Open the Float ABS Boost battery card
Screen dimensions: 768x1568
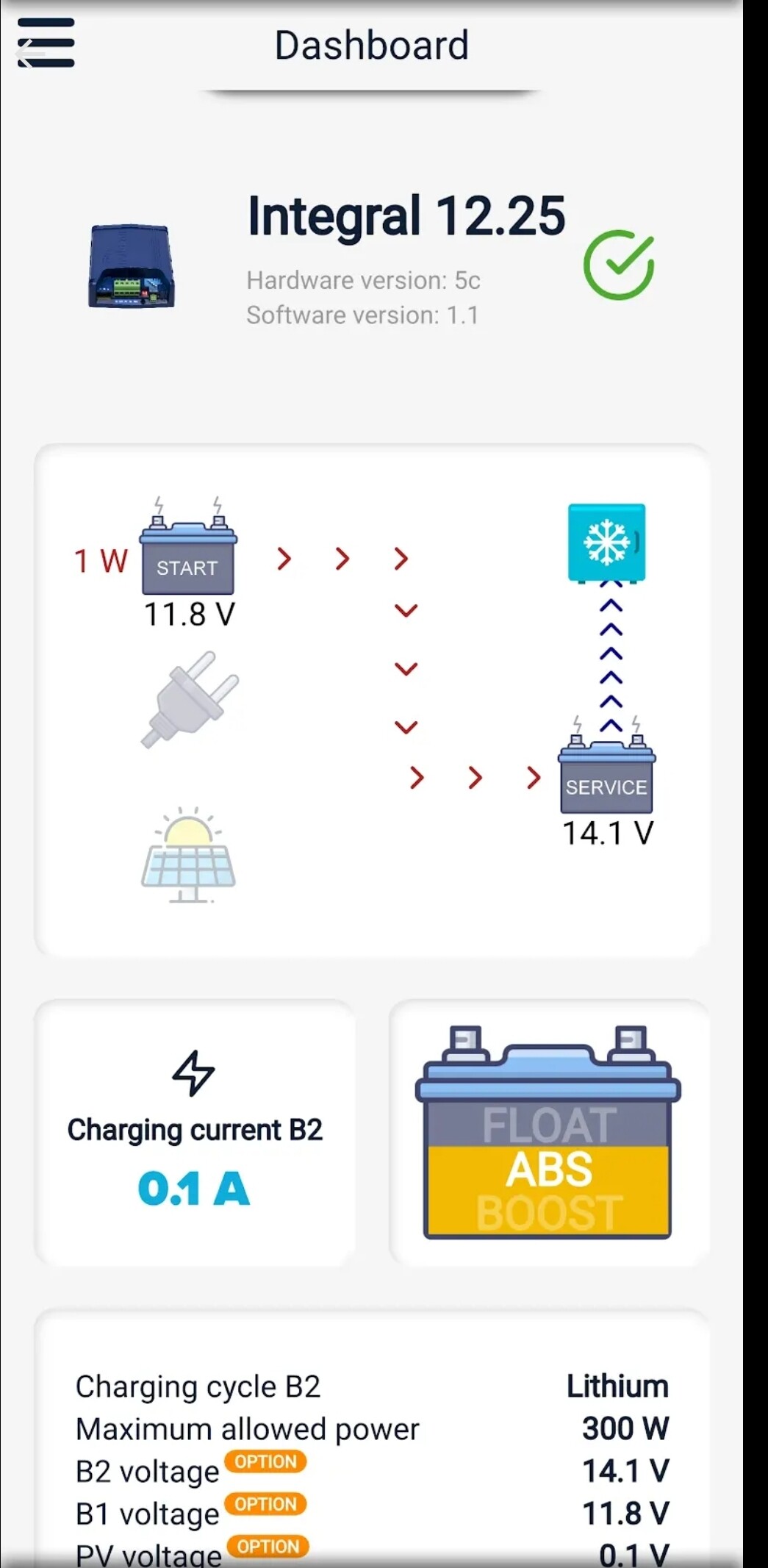click(x=549, y=1133)
